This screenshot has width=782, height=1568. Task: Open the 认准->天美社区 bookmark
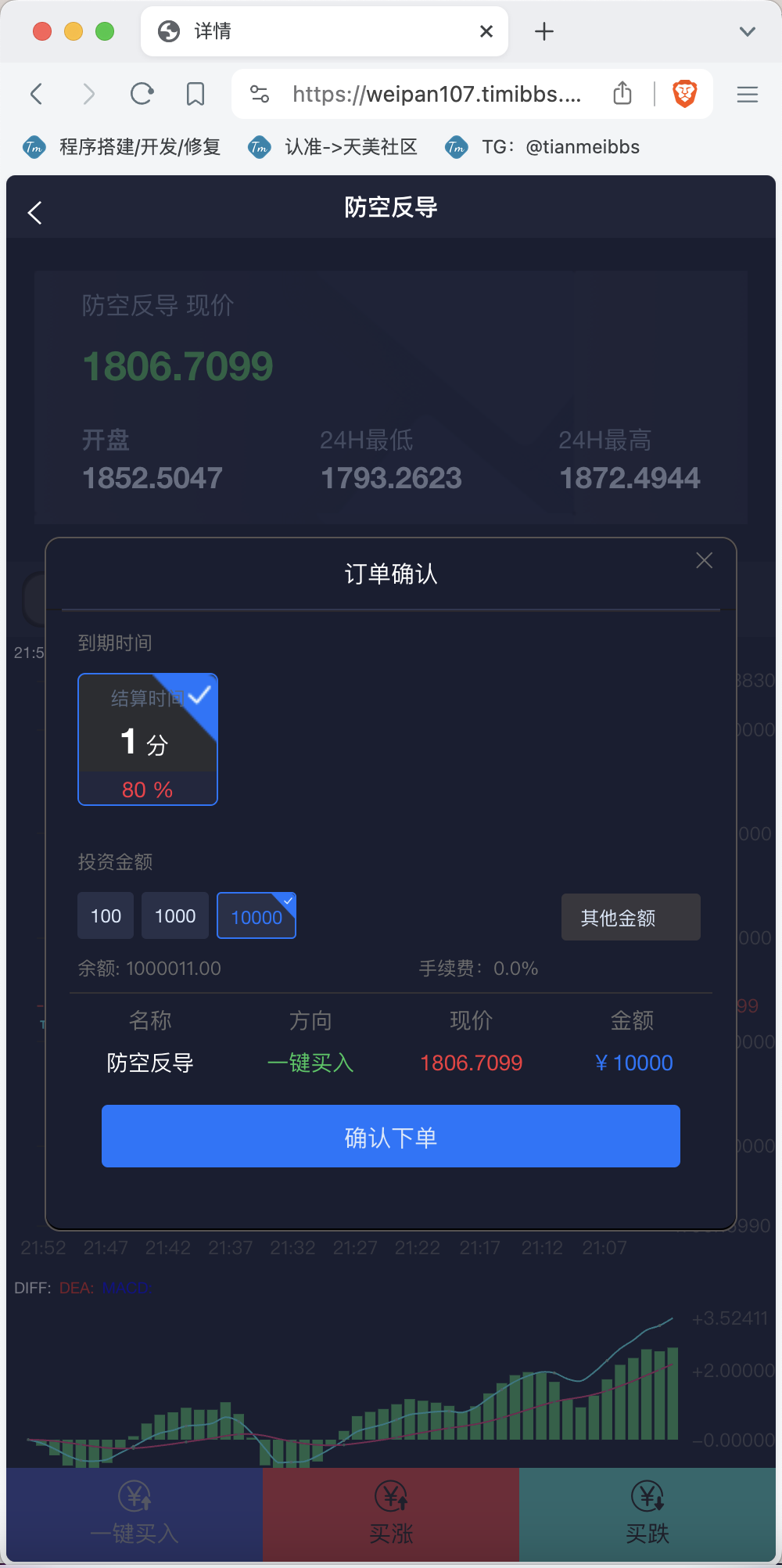point(333,147)
